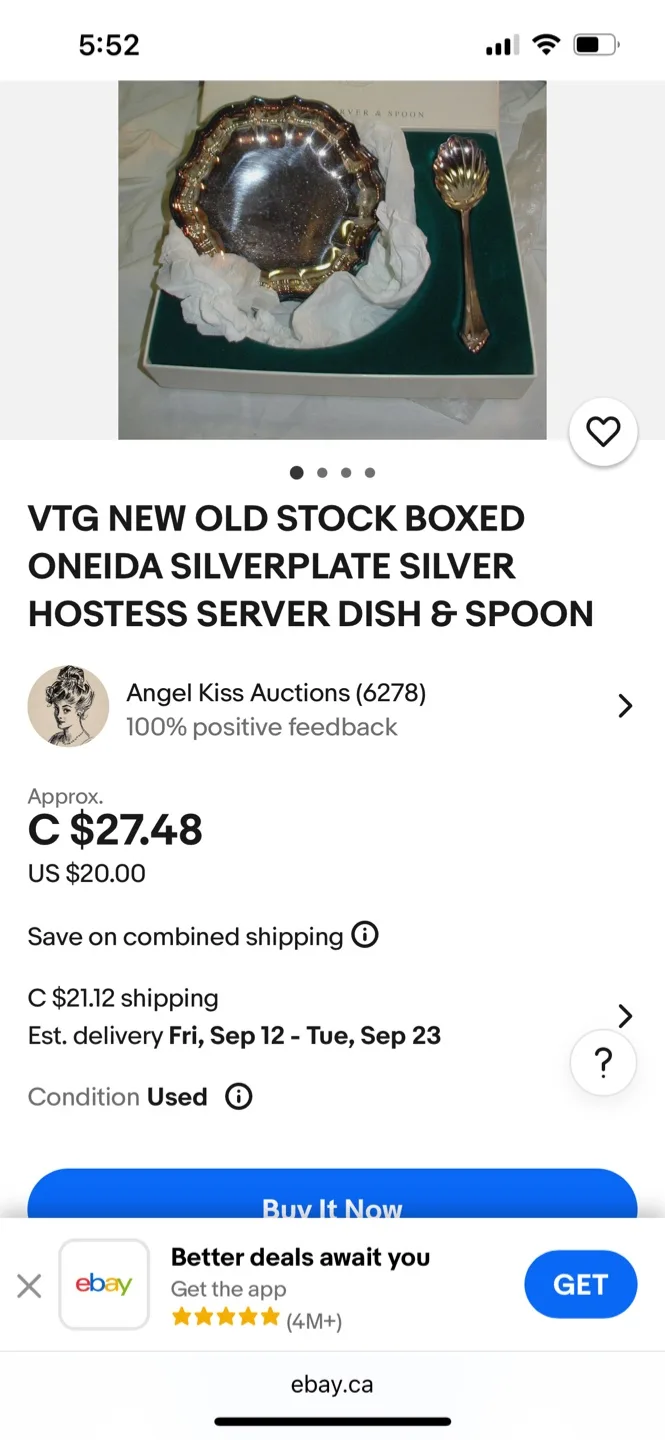665x1440 pixels.
Task: Open the Oneida dish product photo
Action: point(332,260)
